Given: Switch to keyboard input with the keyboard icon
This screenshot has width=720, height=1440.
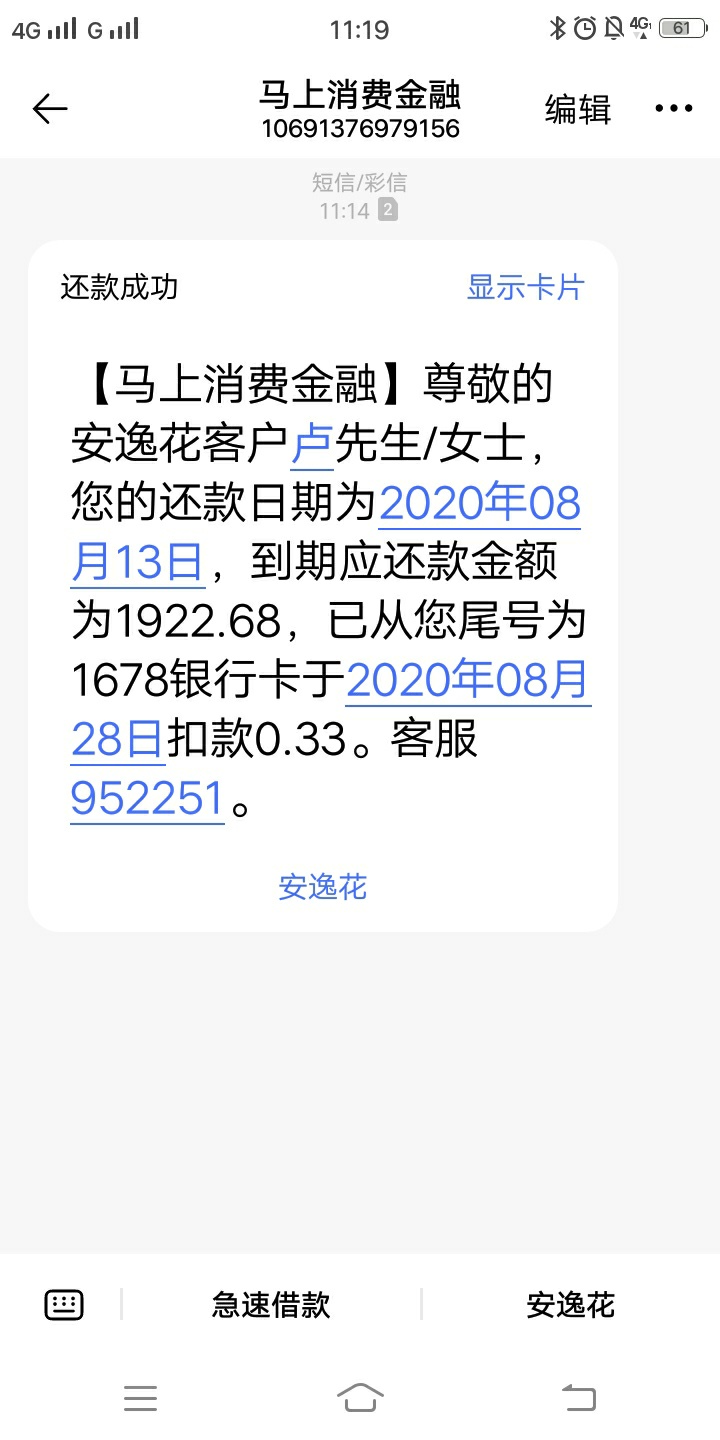Looking at the screenshot, I should point(64,1304).
